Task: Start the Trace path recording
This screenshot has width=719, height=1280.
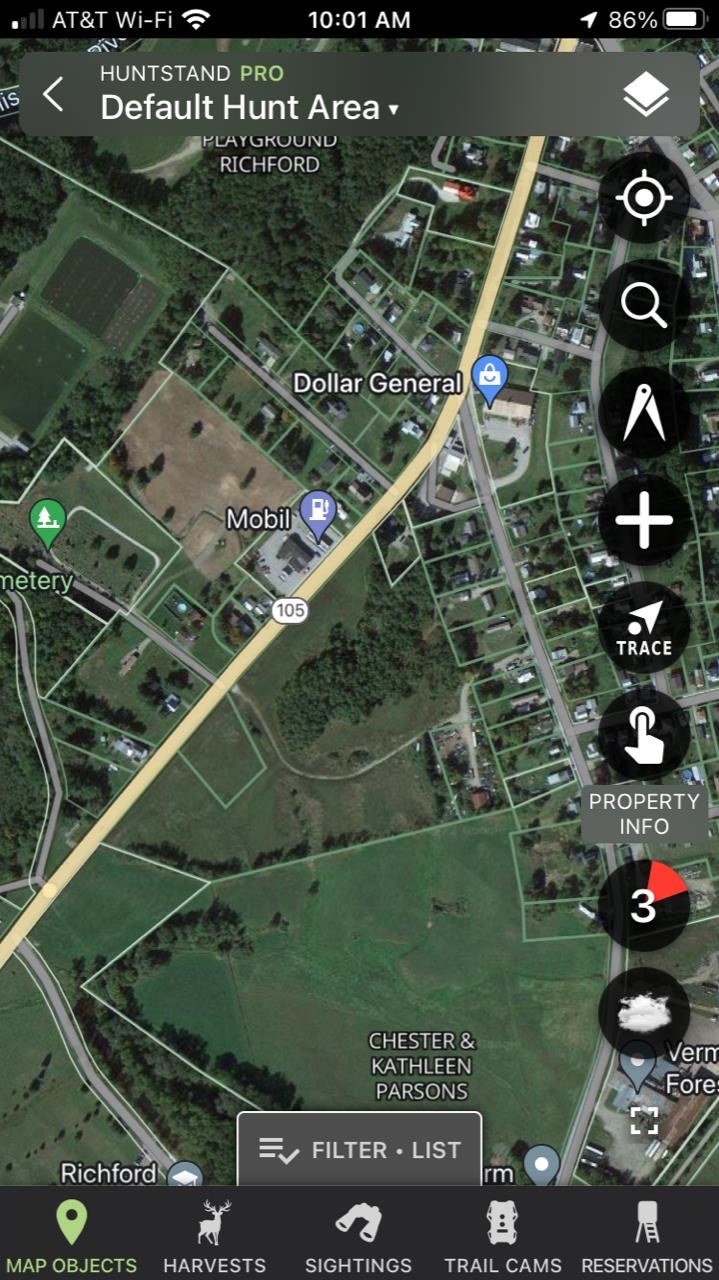Action: click(x=644, y=628)
